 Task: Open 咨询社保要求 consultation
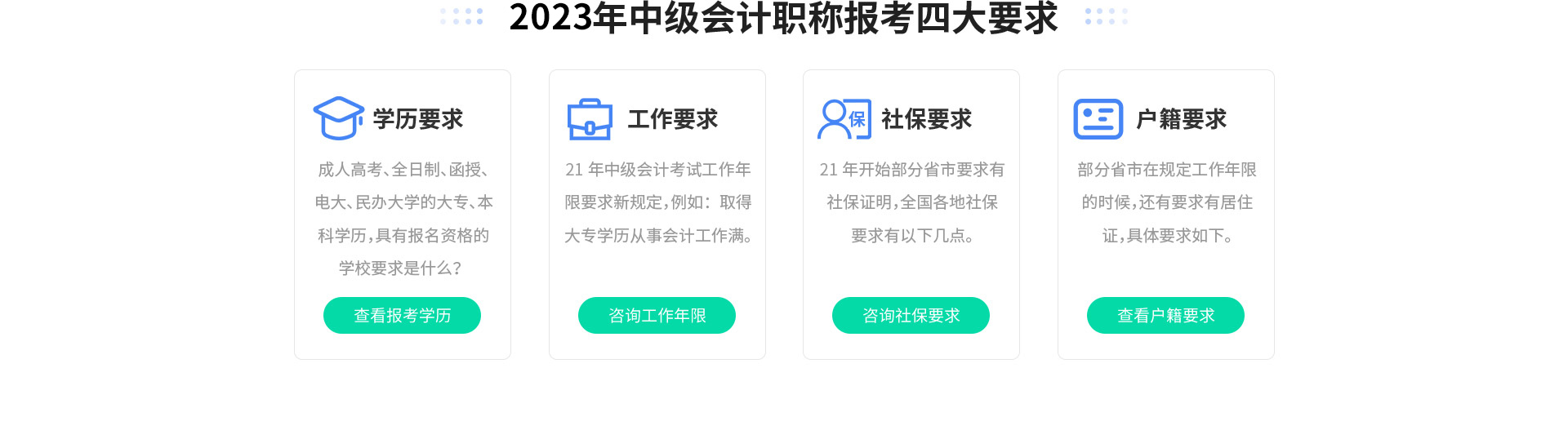911,316
